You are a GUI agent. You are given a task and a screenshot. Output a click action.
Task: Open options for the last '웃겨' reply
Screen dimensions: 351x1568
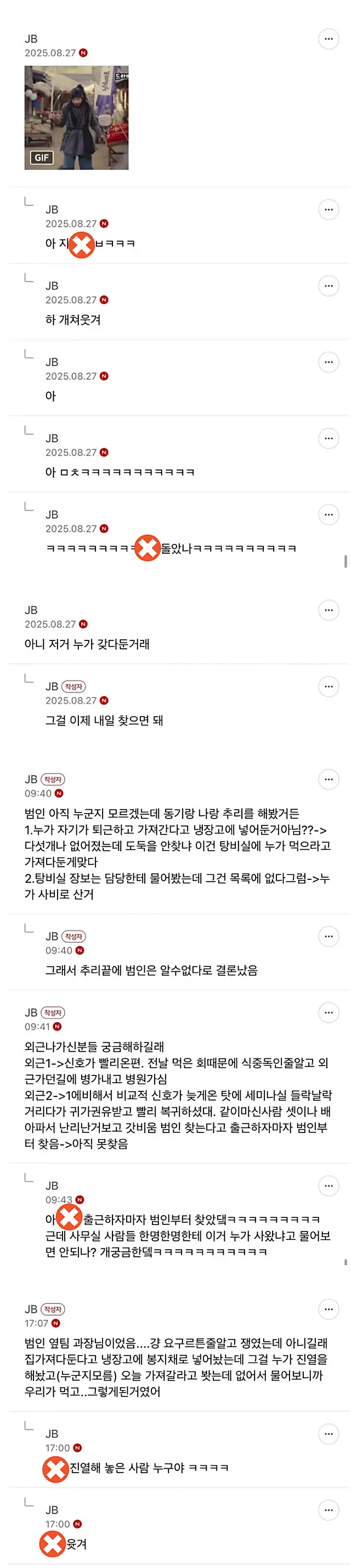point(329,1510)
